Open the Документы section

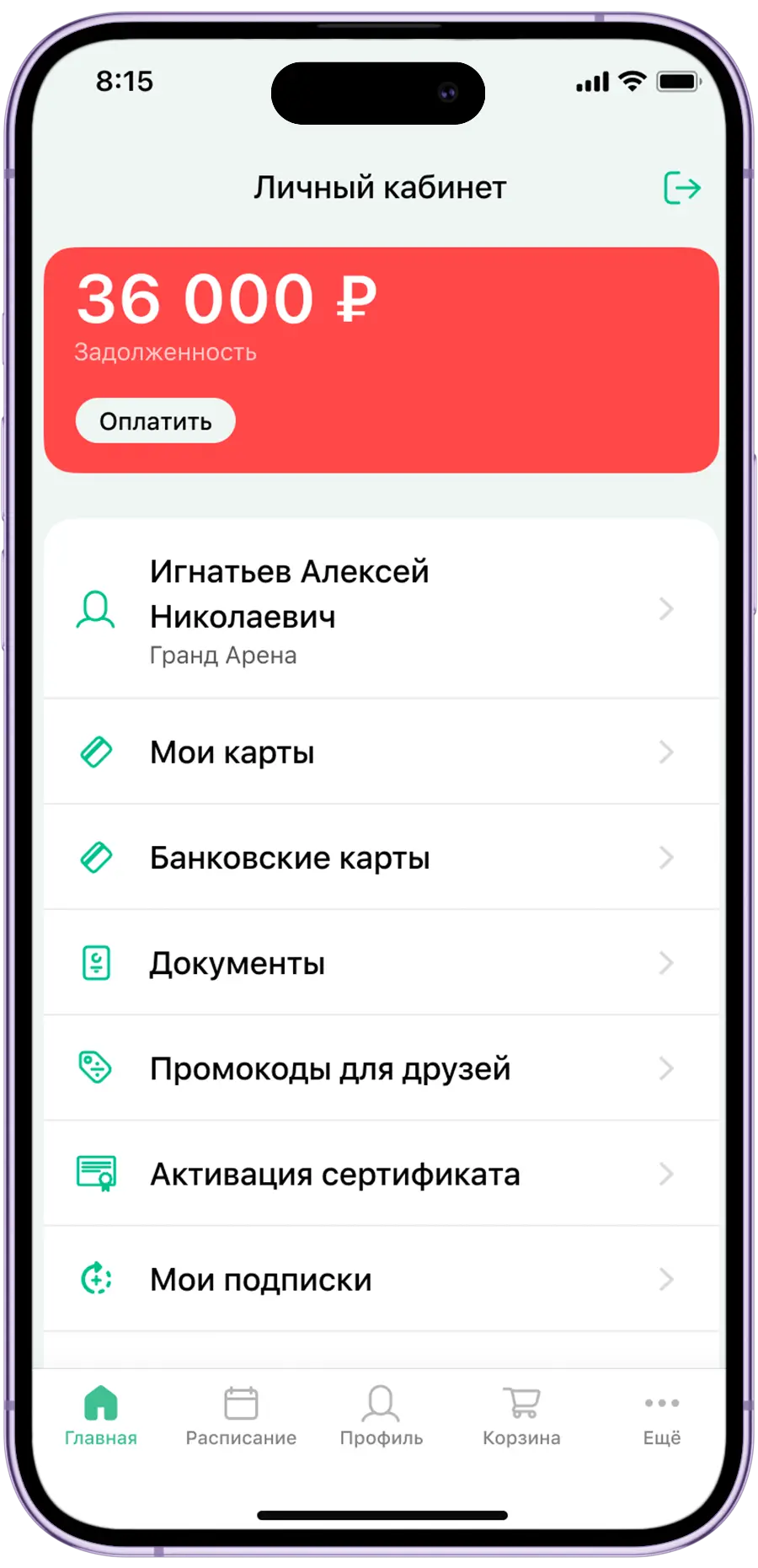[381, 963]
